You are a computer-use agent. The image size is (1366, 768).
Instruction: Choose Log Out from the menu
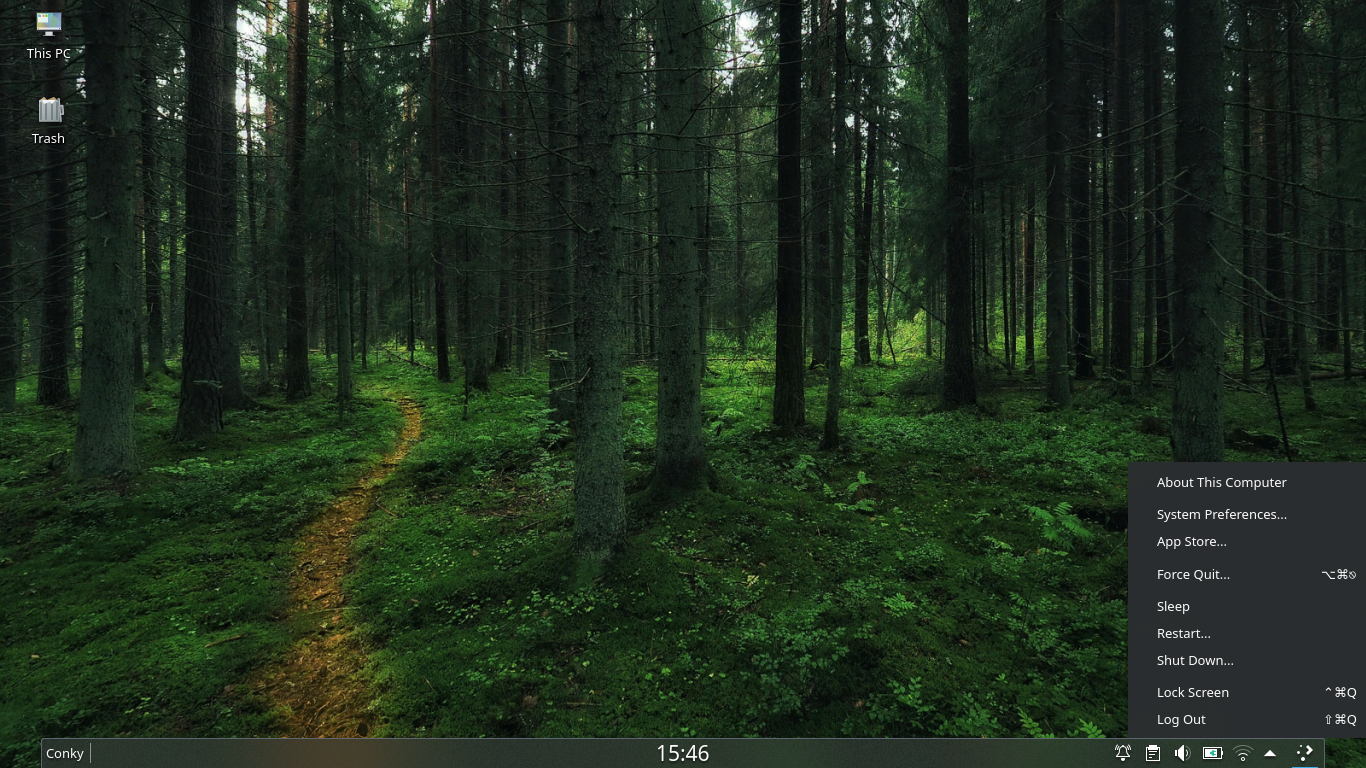[1181, 719]
